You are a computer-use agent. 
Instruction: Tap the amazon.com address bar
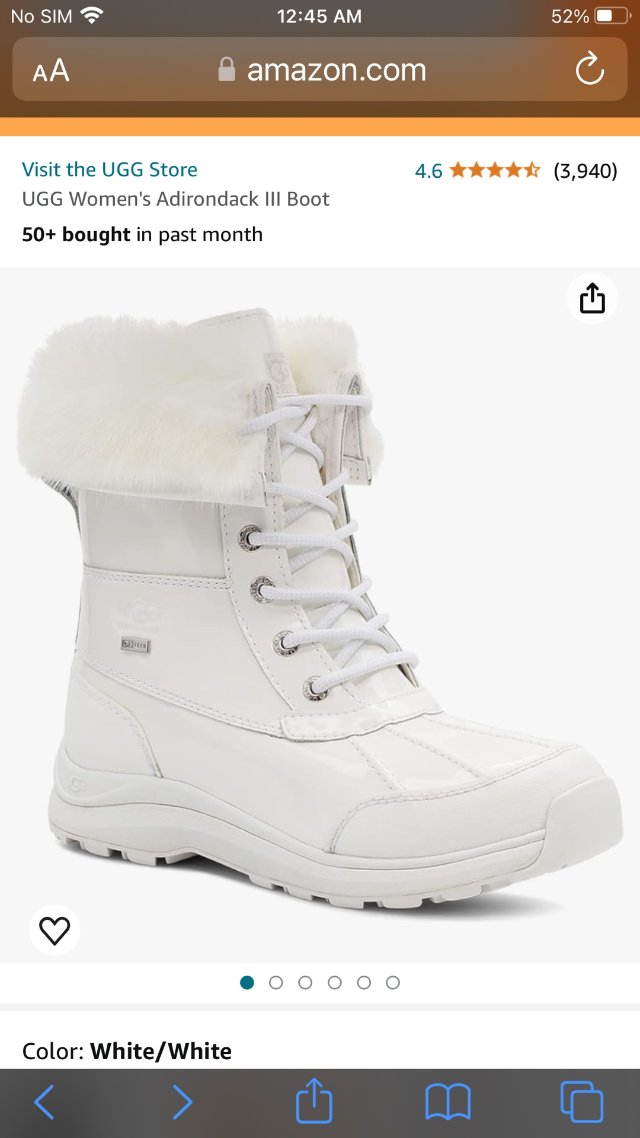click(322, 70)
